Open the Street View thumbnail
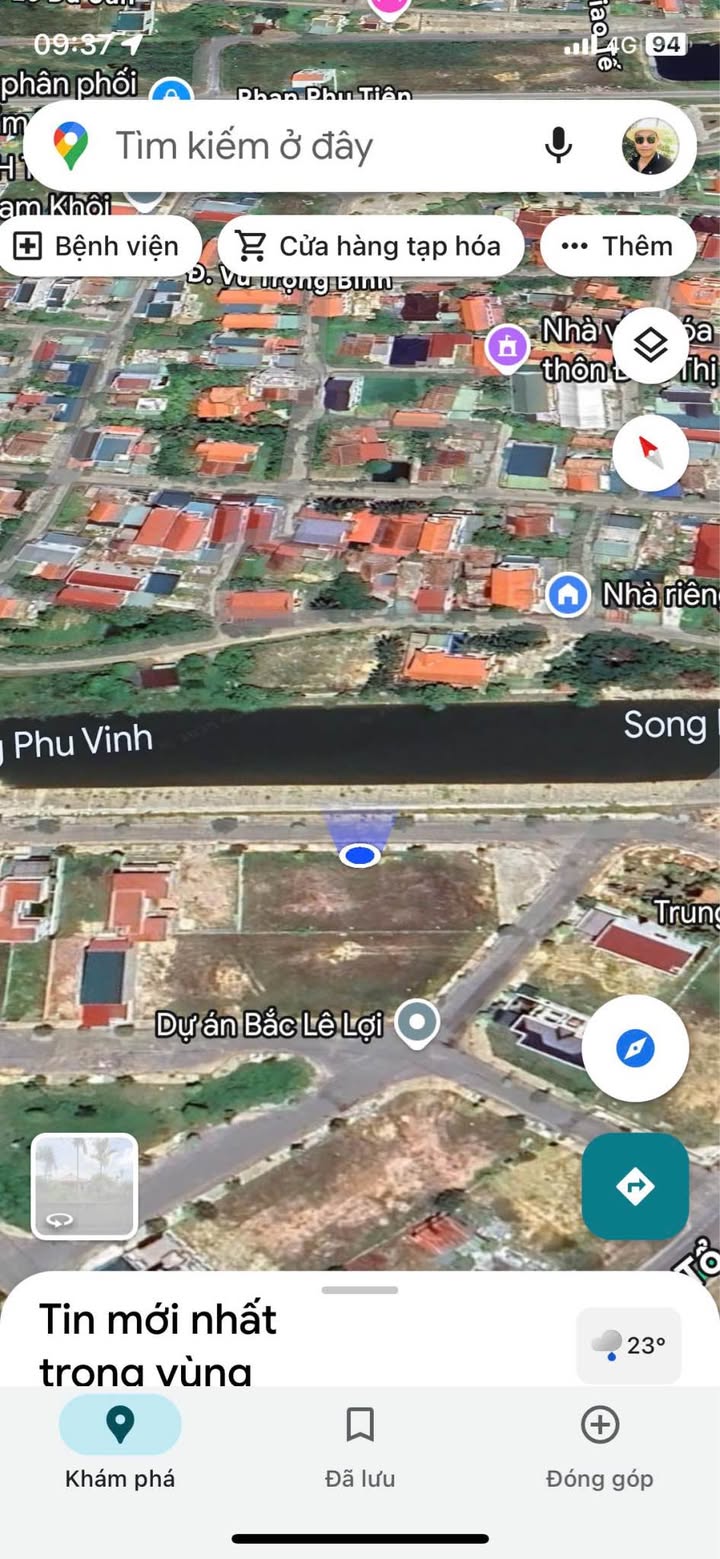 pos(84,1186)
